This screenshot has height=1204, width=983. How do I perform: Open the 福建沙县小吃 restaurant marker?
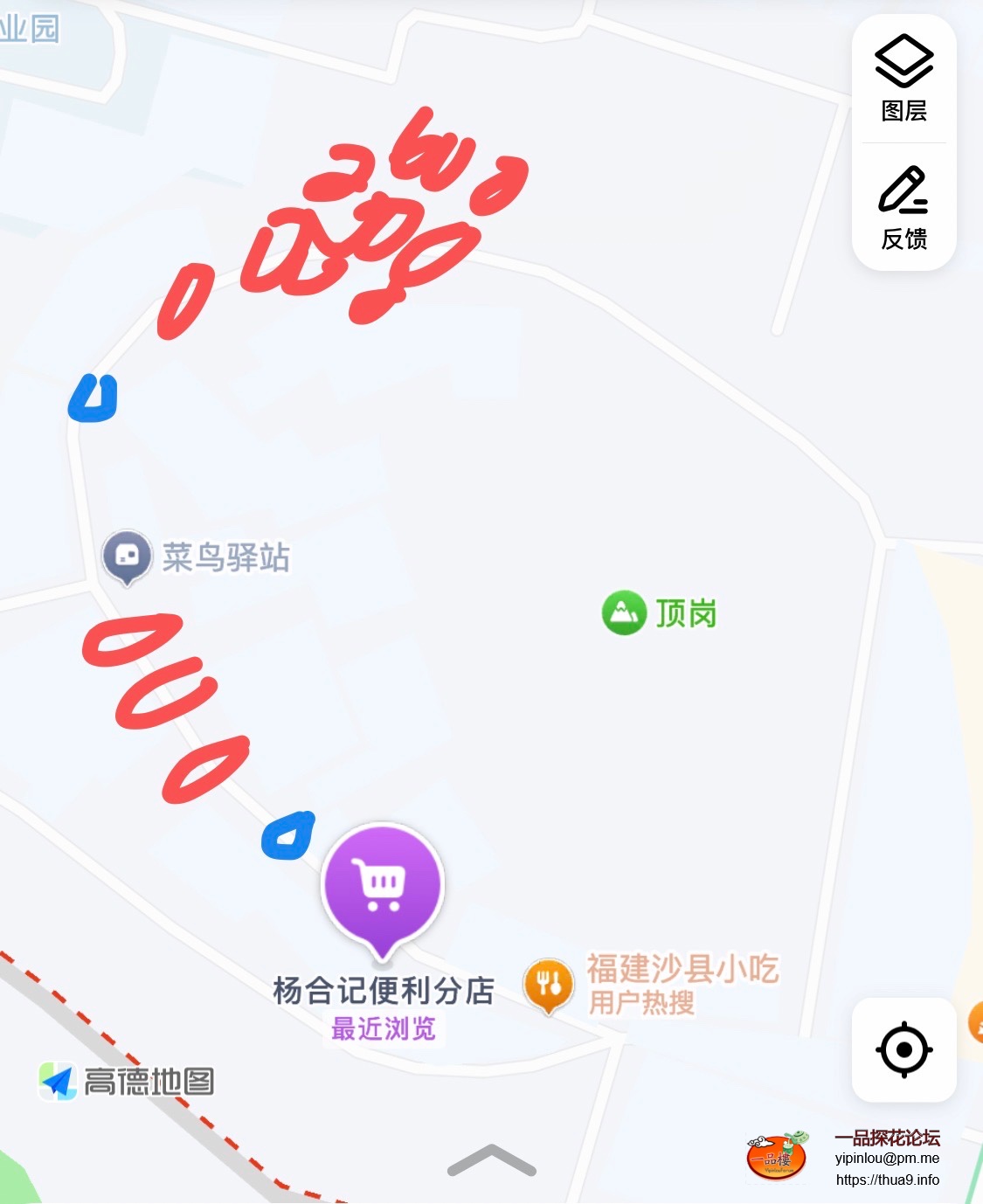click(549, 984)
